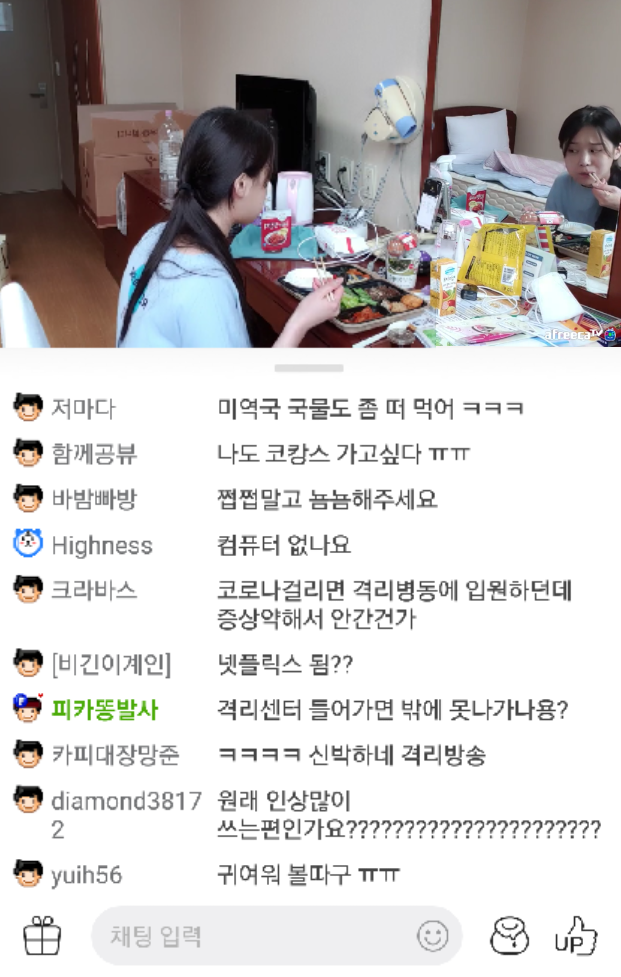Tap the UP thumbs-up button
The width and height of the screenshot is (621, 977).
(x=576, y=936)
